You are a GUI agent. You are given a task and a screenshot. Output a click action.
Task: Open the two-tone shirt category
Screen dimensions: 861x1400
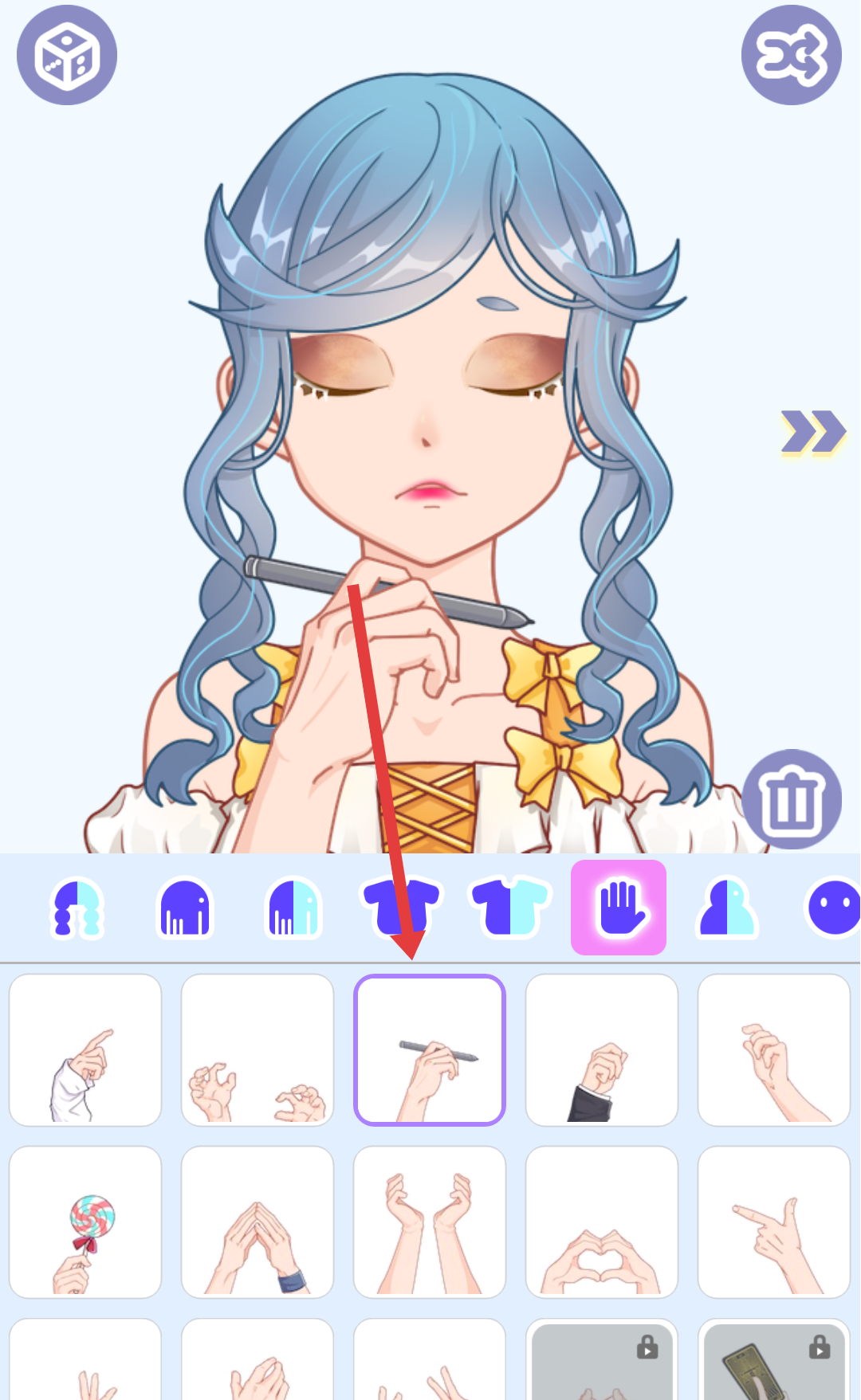coord(510,908)
